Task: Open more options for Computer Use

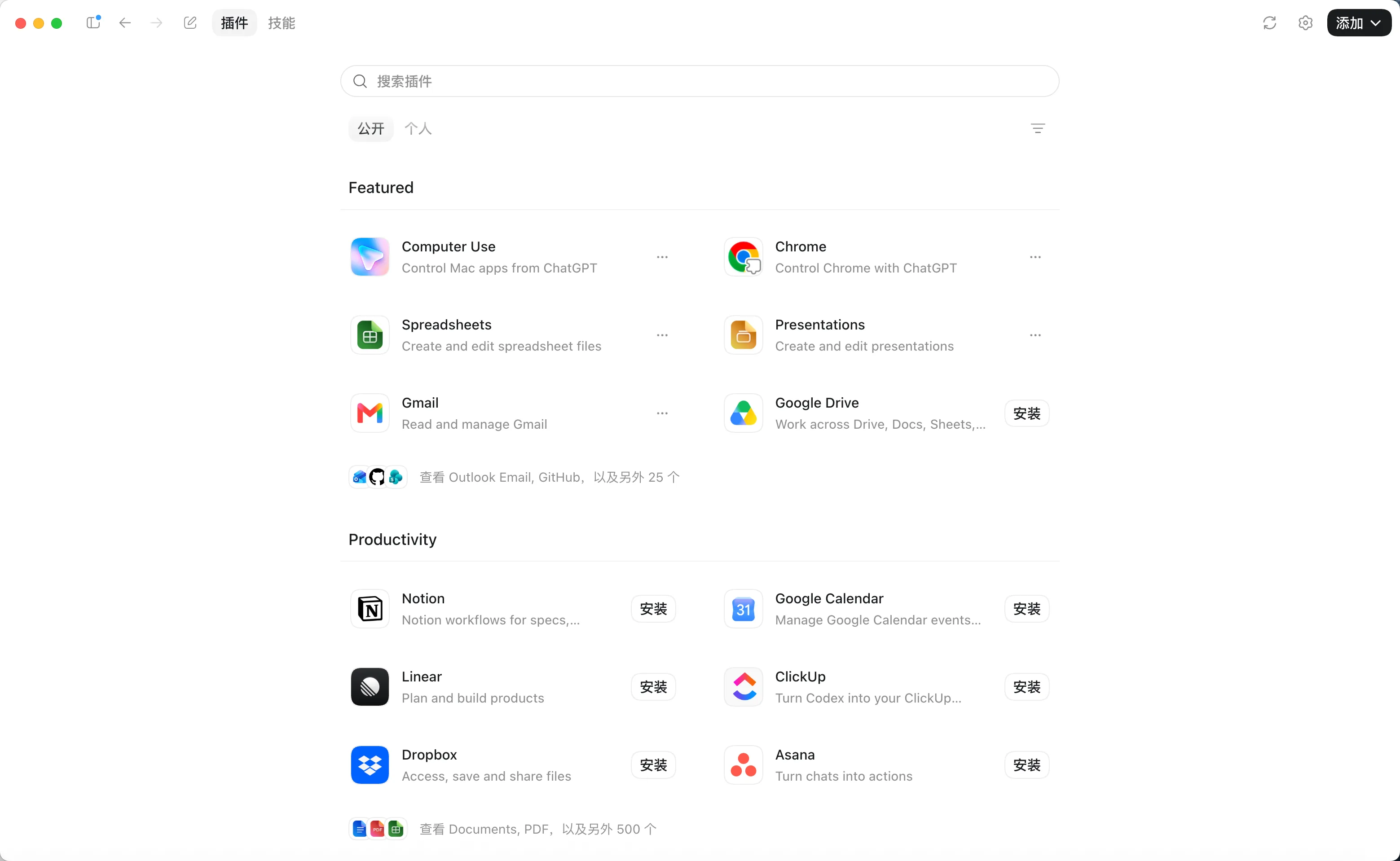Action: (662, 257)
